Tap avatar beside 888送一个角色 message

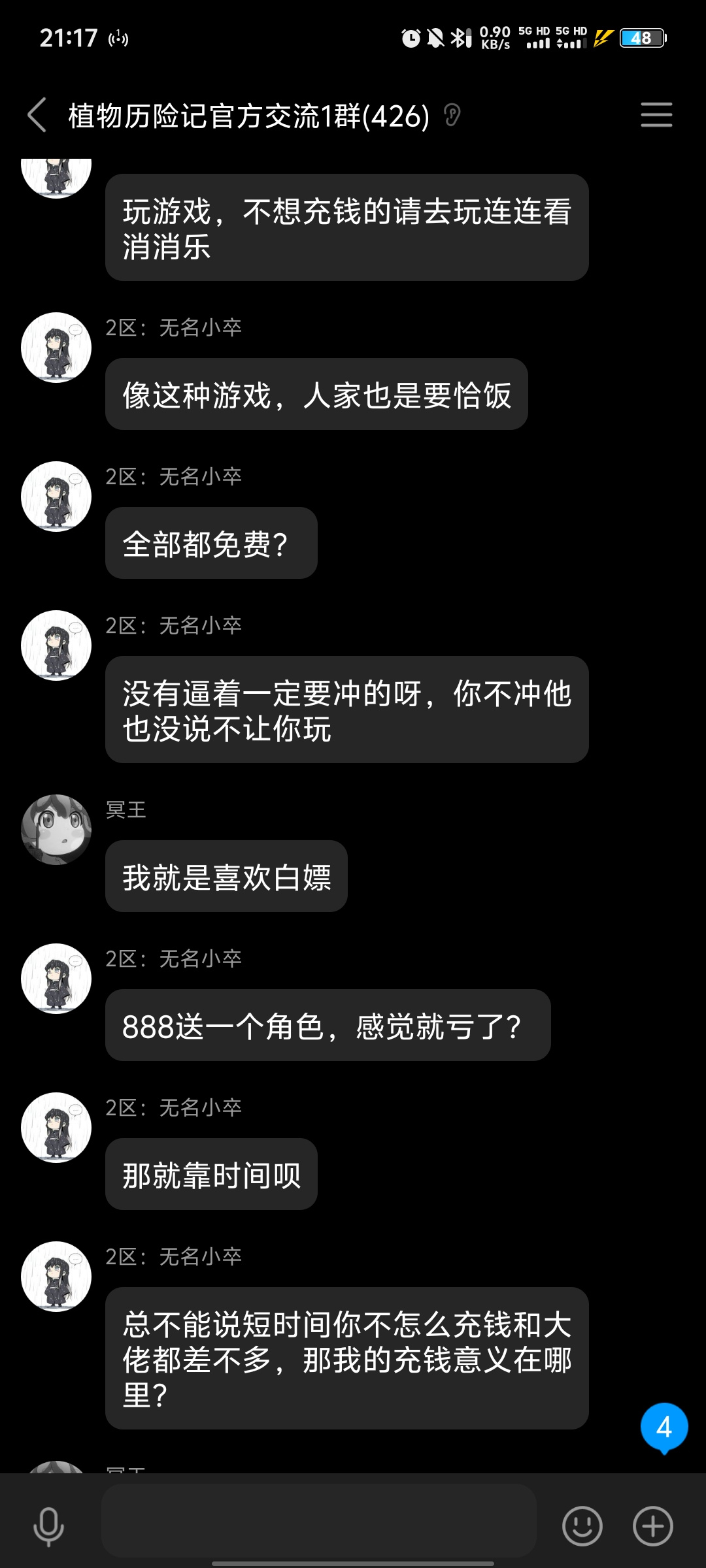click(x=56, y=979)
